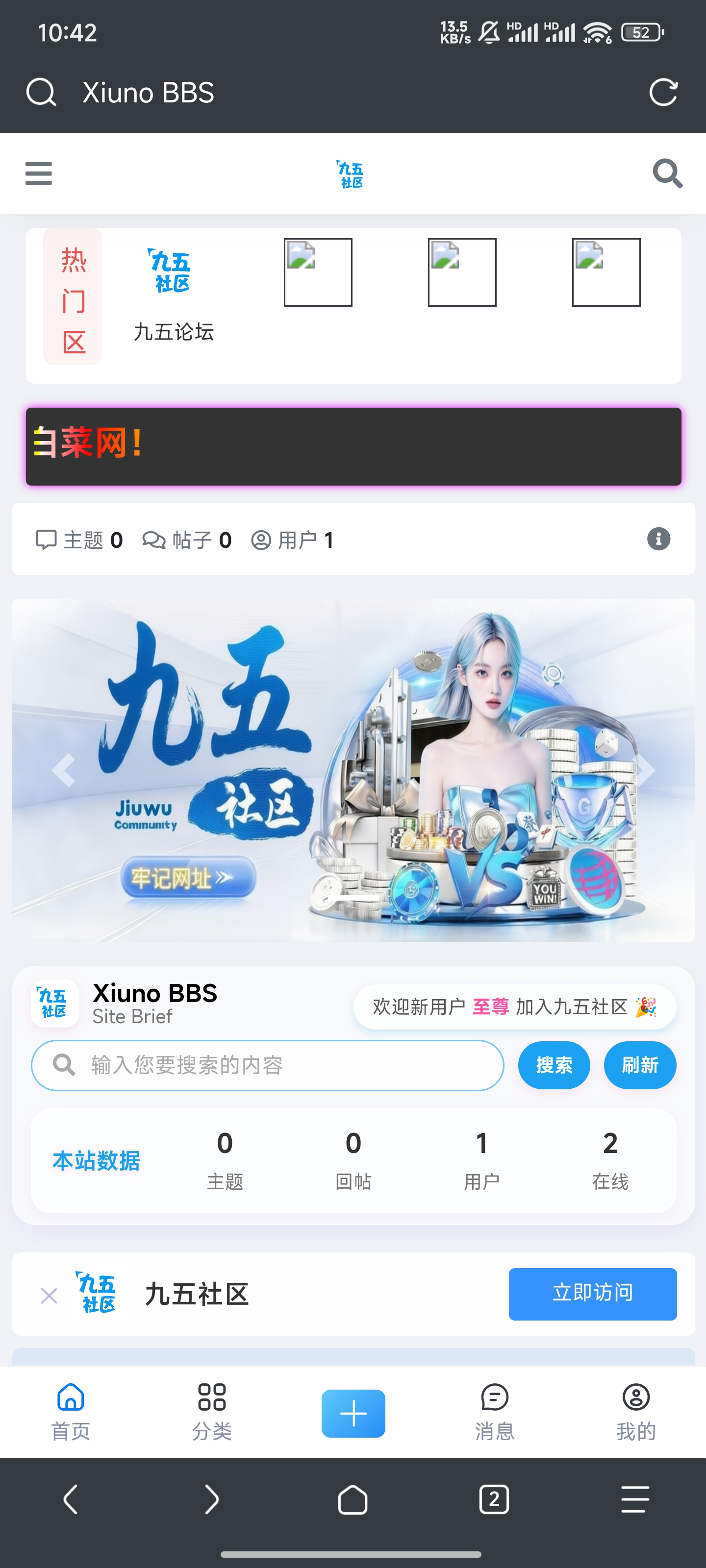Show the site info icon by the stats
The image size is (706, 1568).
click(658, 539)
